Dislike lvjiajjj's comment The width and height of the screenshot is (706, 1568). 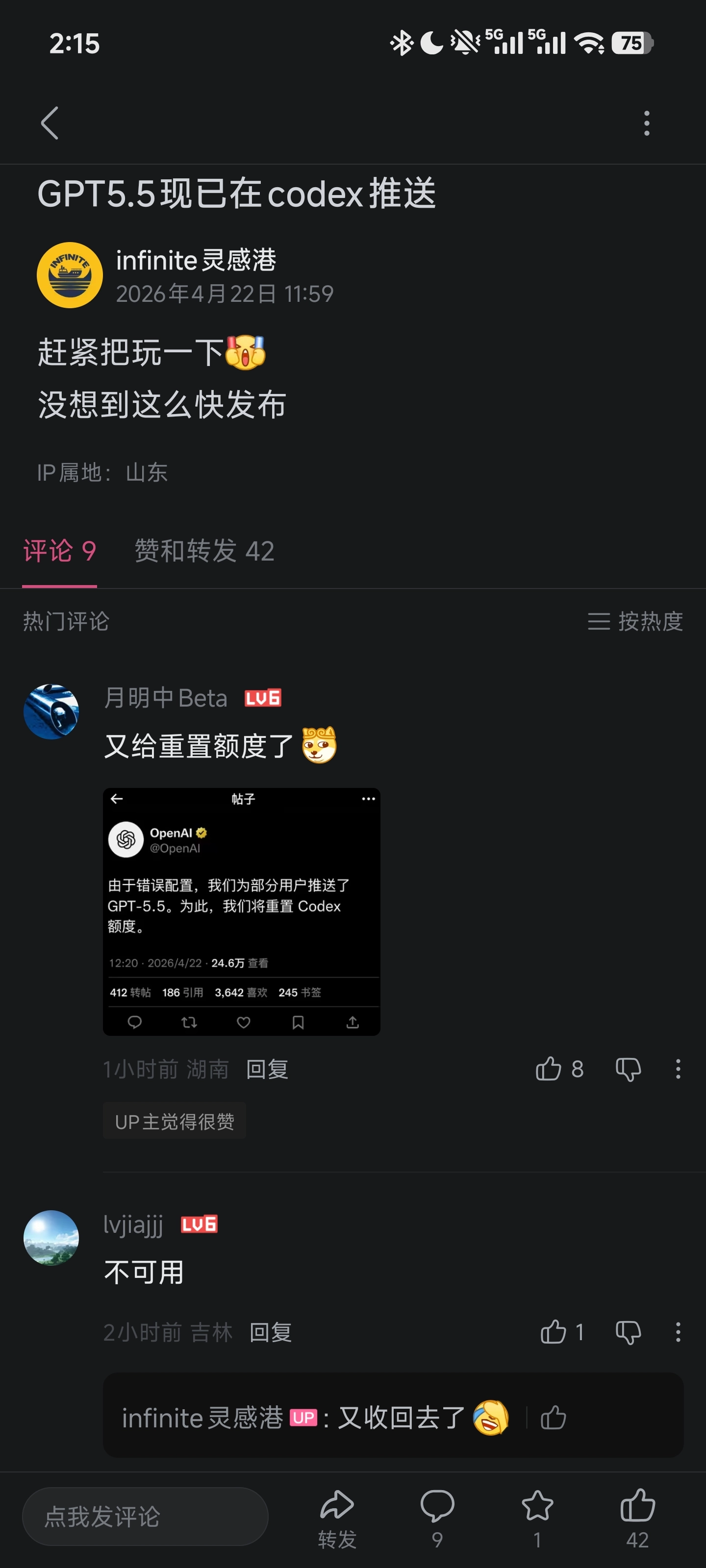[628, 1332]
